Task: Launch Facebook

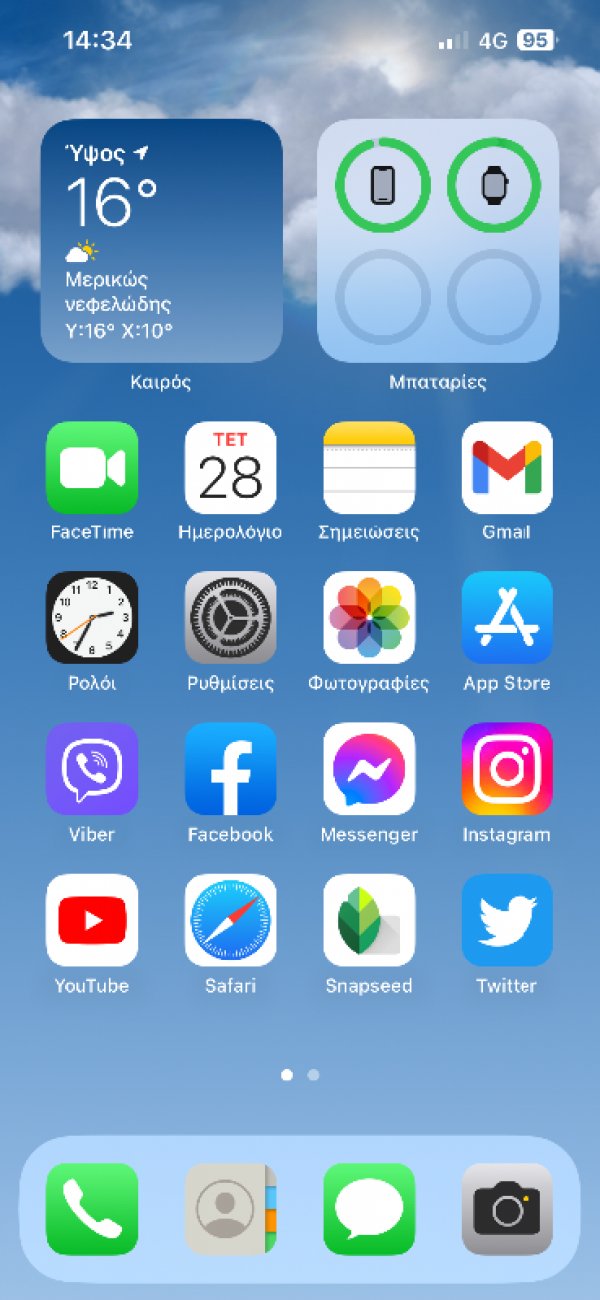Action: (x=231, y=769)
